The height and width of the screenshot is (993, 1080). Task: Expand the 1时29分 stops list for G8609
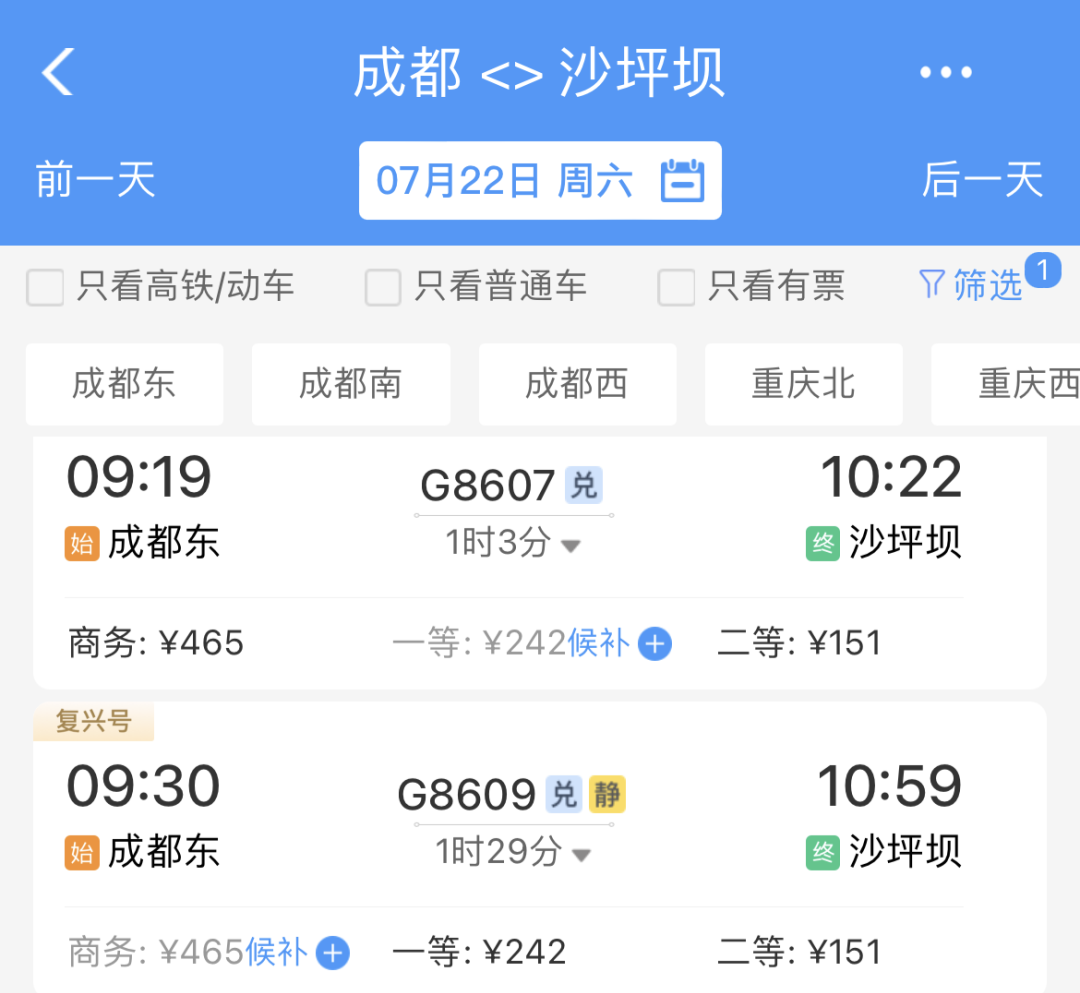click(x=513, y=853)
